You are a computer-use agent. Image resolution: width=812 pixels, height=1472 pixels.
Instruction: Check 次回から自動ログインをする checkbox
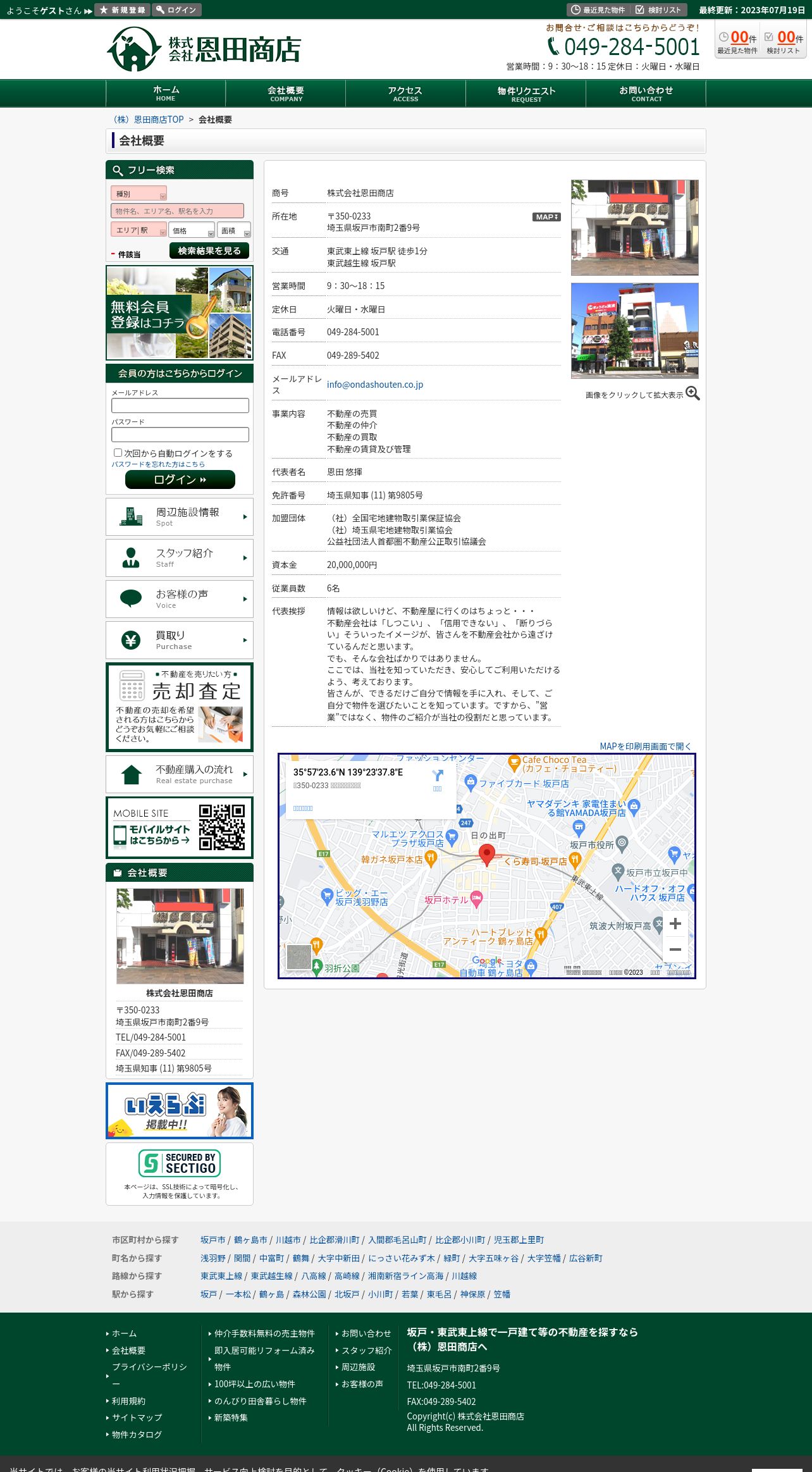coord(118,453)
